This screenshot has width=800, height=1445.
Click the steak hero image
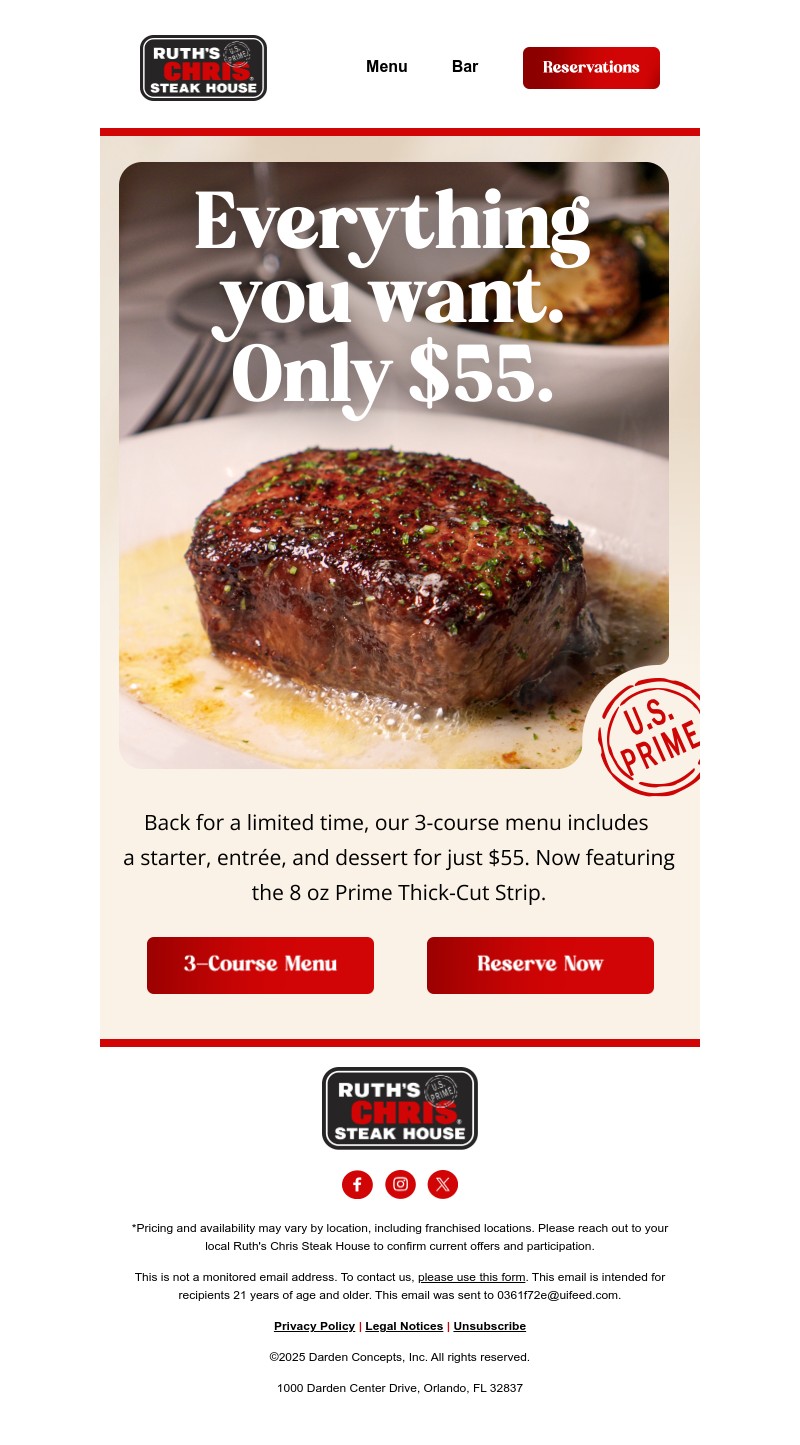(394, 560)
